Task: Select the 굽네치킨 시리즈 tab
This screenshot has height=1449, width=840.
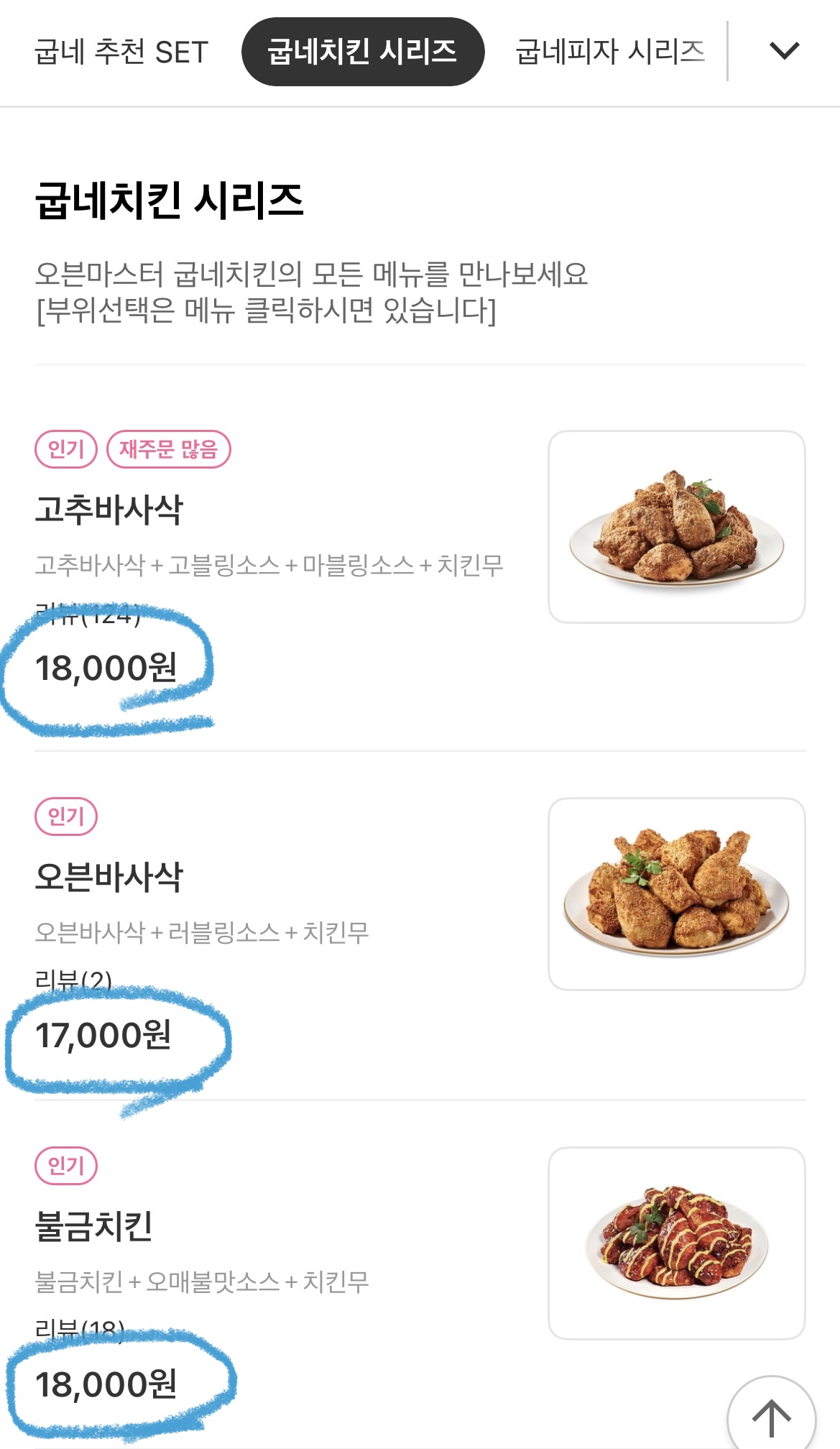Action: [x=362, y=52]
